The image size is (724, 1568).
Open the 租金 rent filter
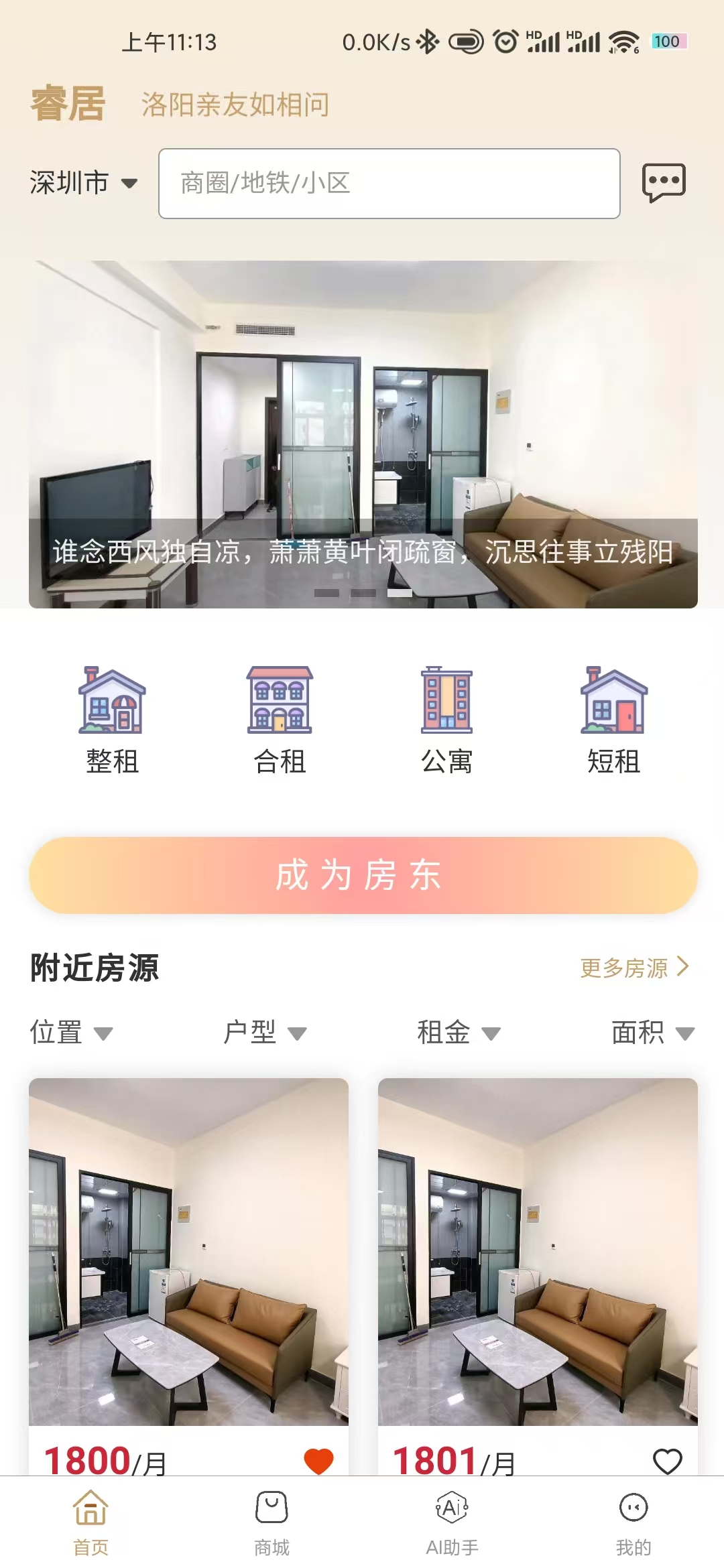[459, 1032]
